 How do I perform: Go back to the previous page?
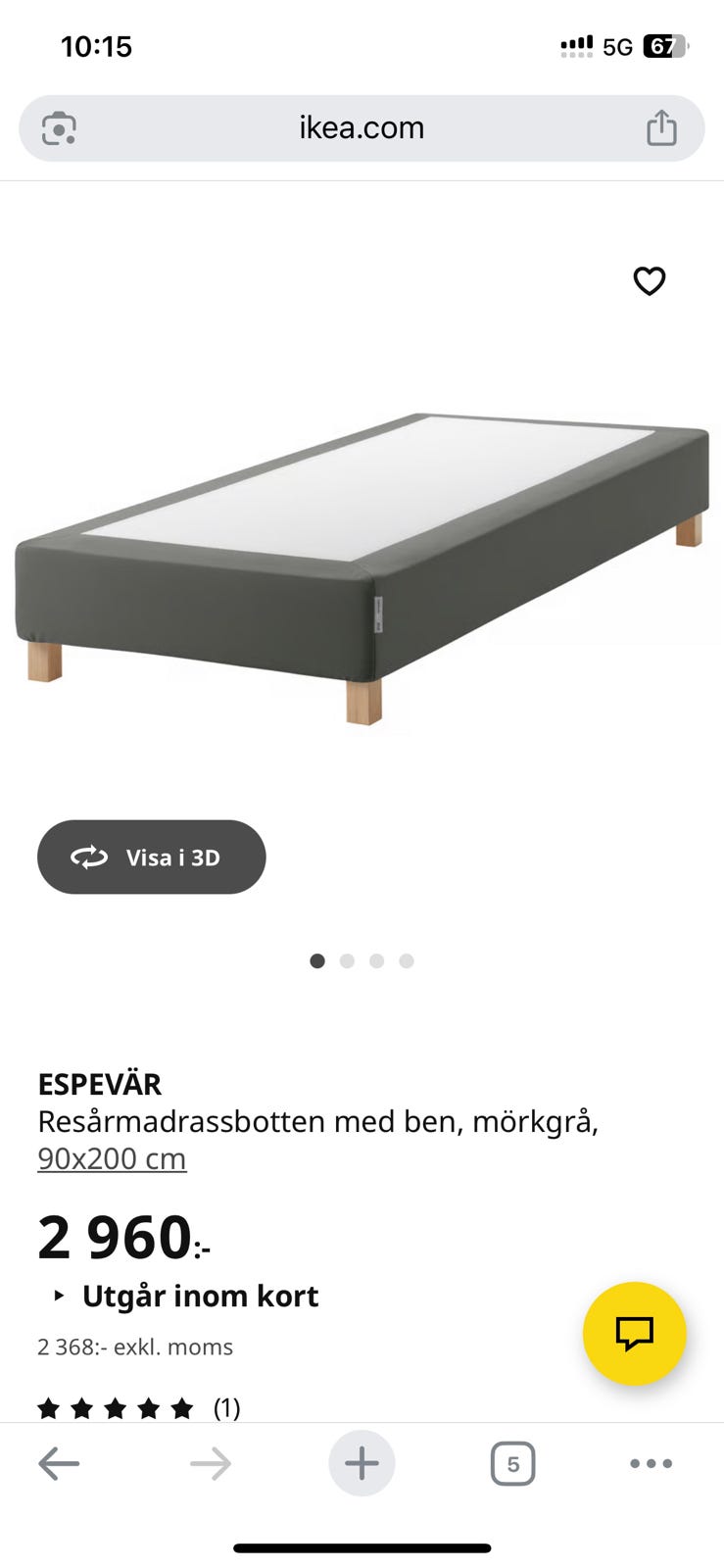click(59, 1464)
